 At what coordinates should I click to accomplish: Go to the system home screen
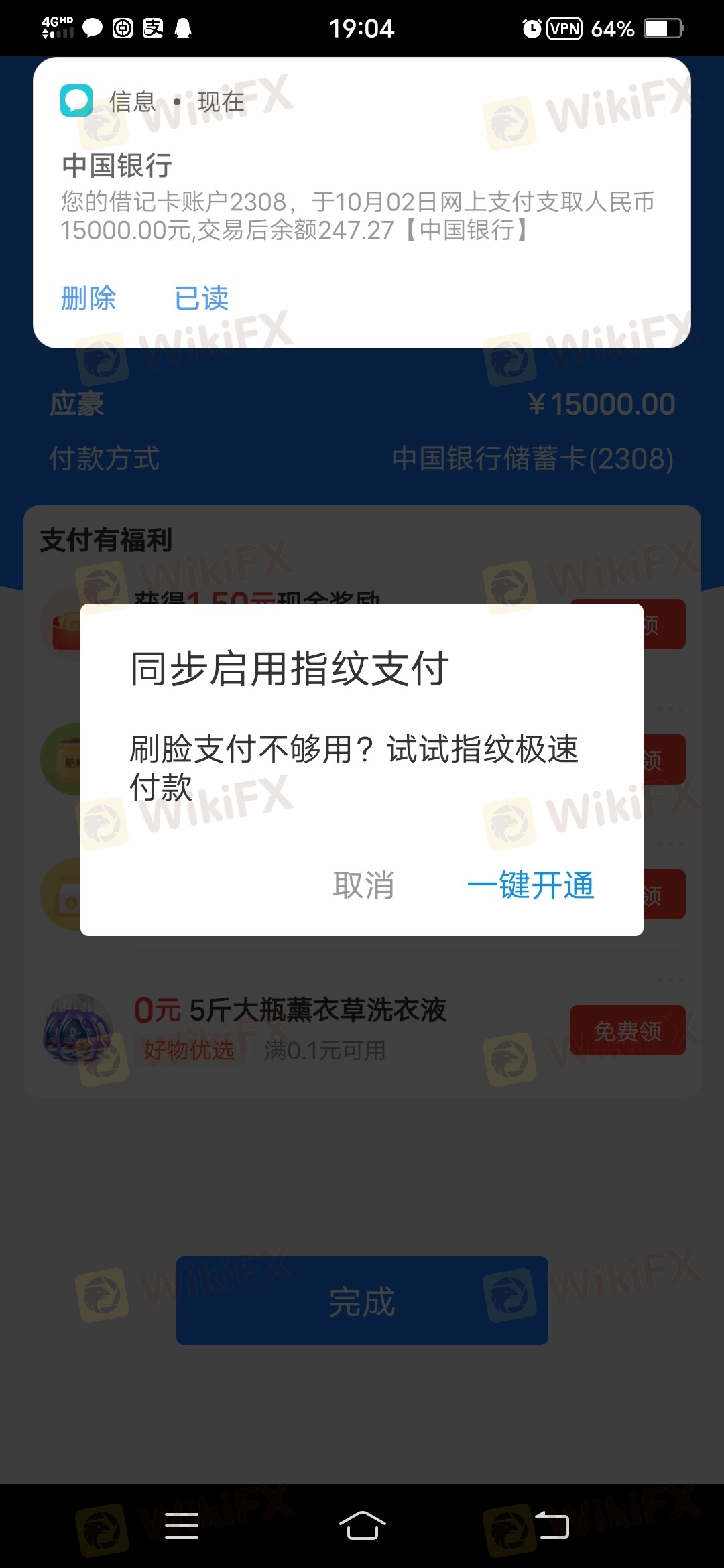pyautogui.click(x=362, y=1526)
